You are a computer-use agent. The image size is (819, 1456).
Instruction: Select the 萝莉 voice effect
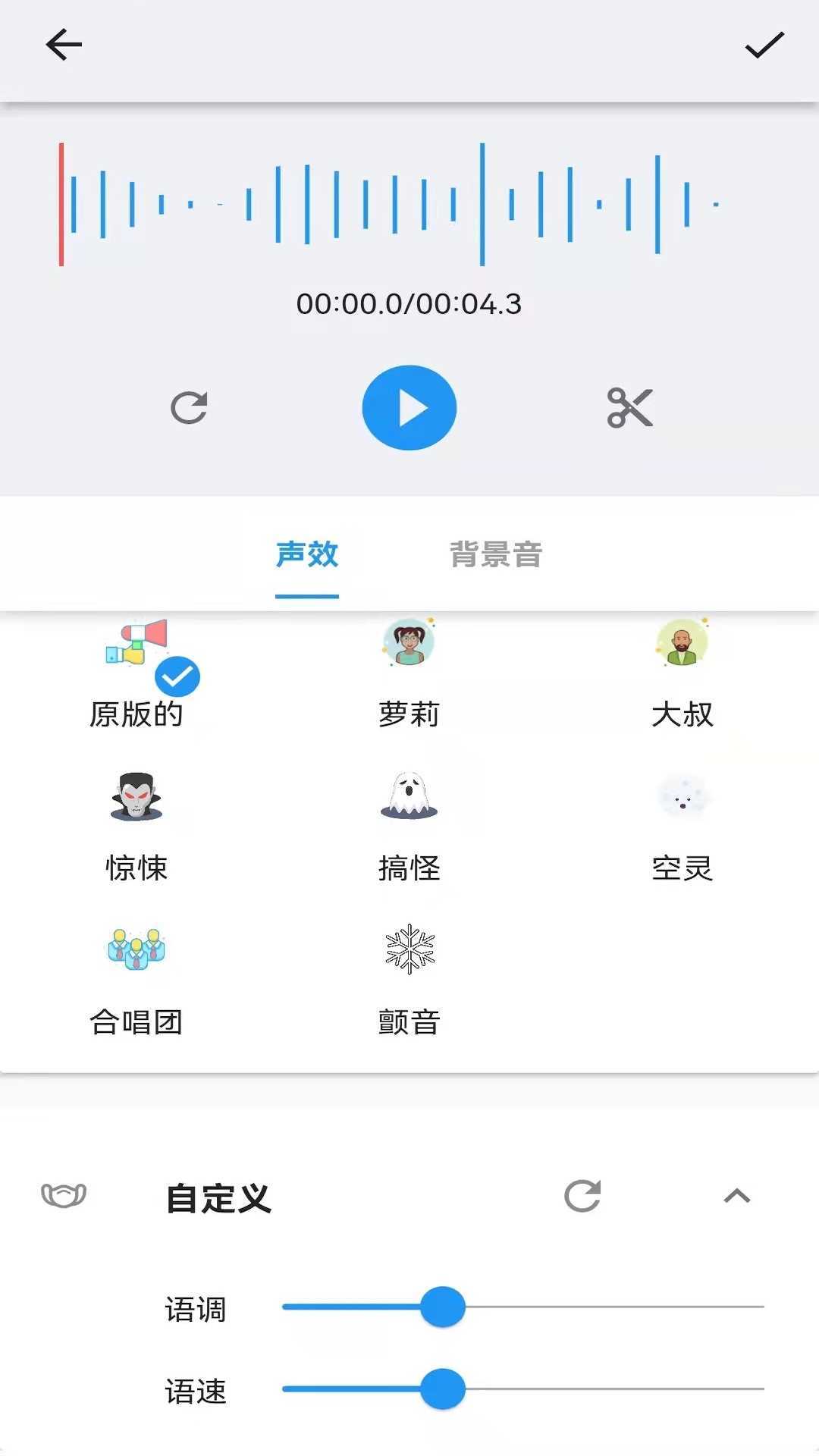click(x=409, y=667)
